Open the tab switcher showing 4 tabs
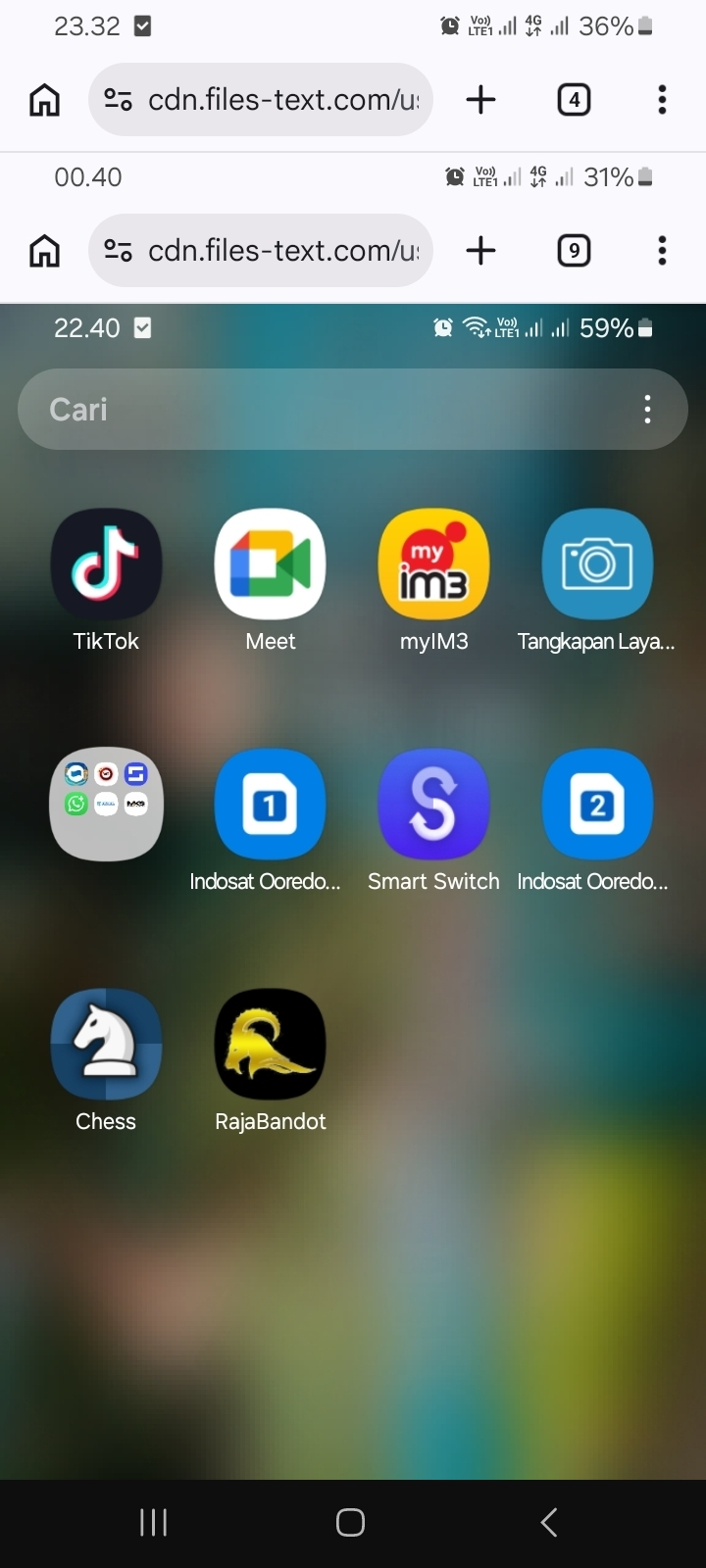The image size is (706, 1568). (x=574, y=99)
